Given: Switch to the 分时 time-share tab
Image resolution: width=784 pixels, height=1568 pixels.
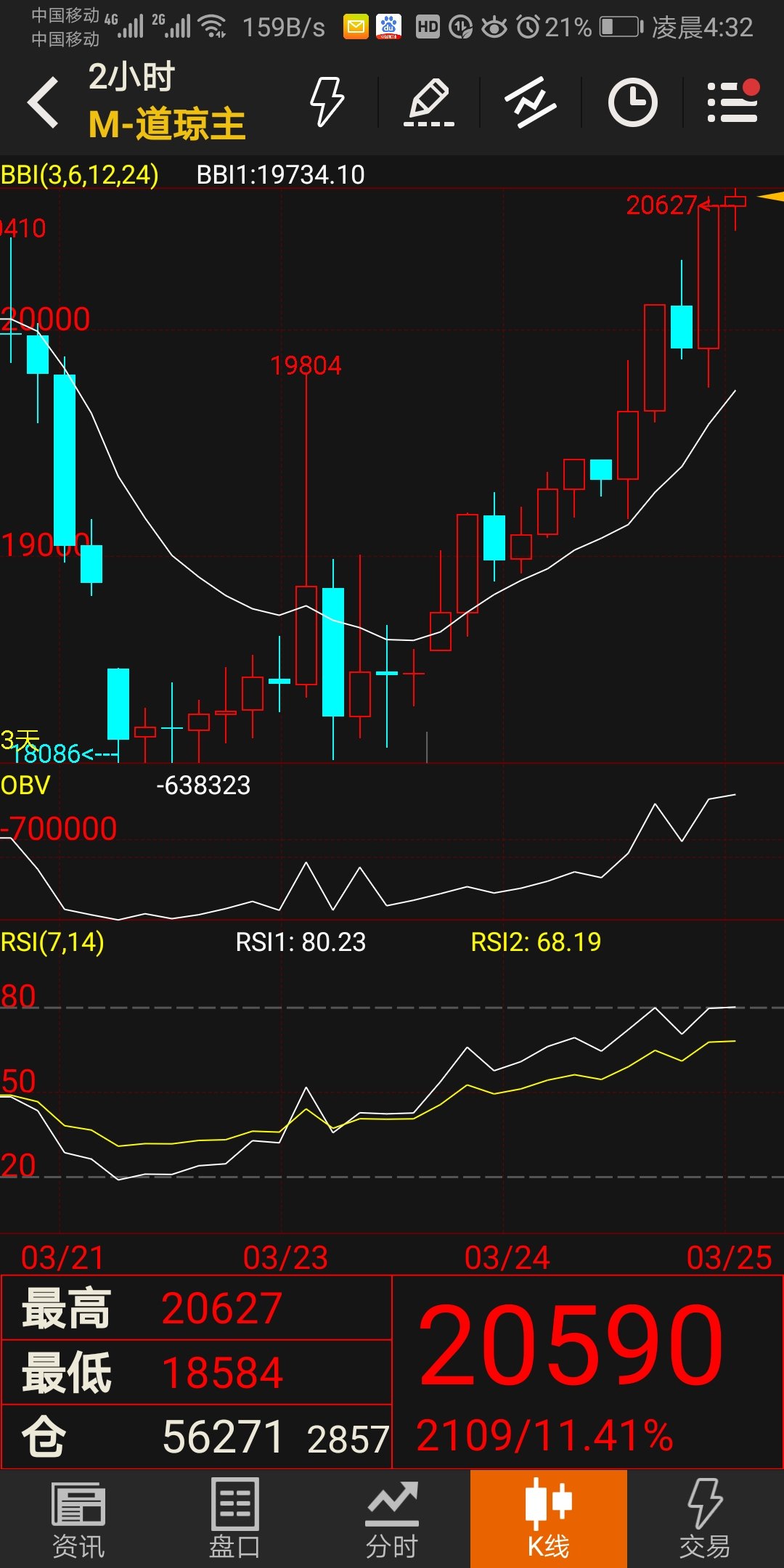Looking at the screenshot, I should click(392, 1519).
